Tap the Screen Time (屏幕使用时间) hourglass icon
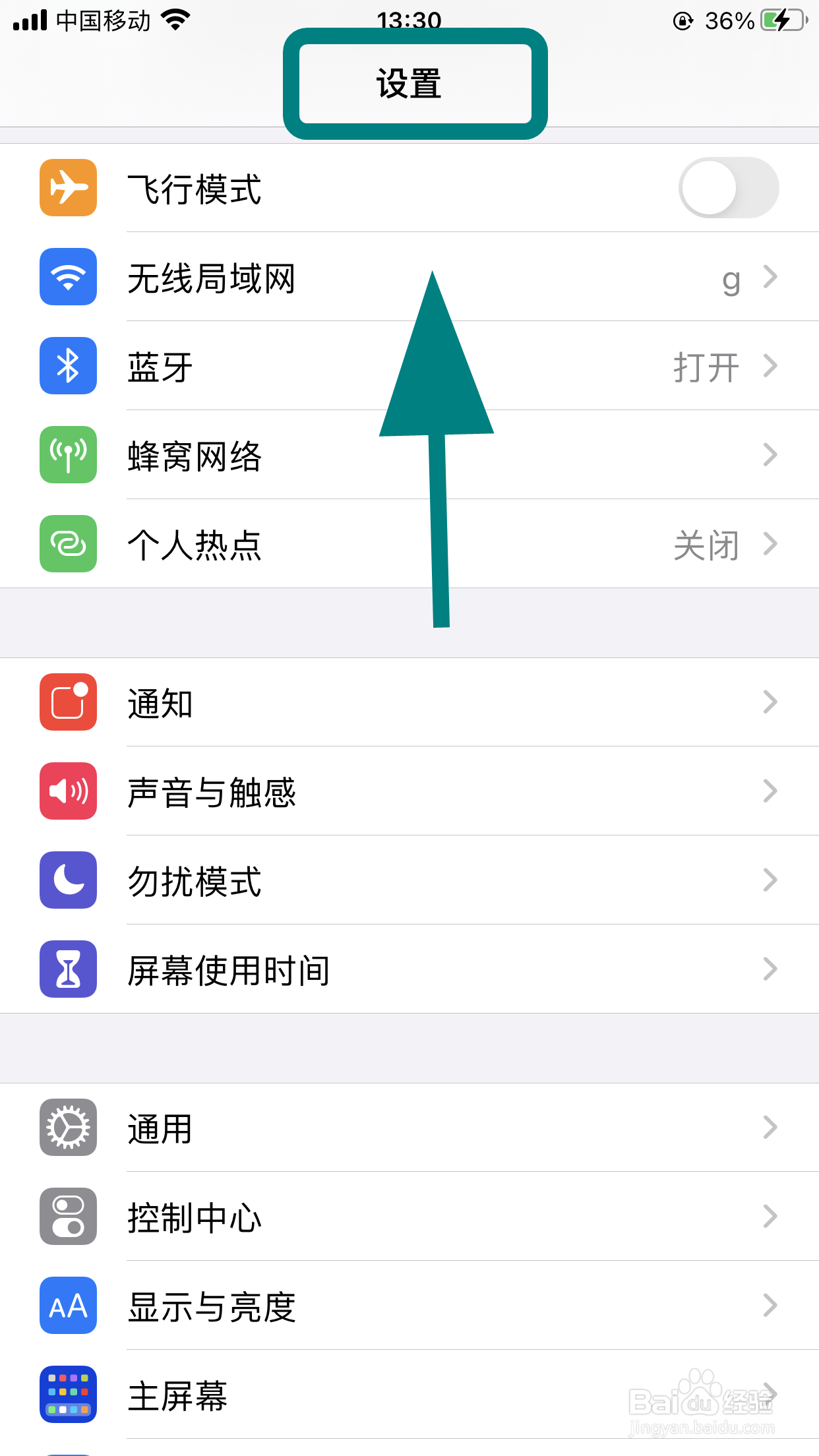This screenshot has width=819, height=1456. click(x=68, y=969)
